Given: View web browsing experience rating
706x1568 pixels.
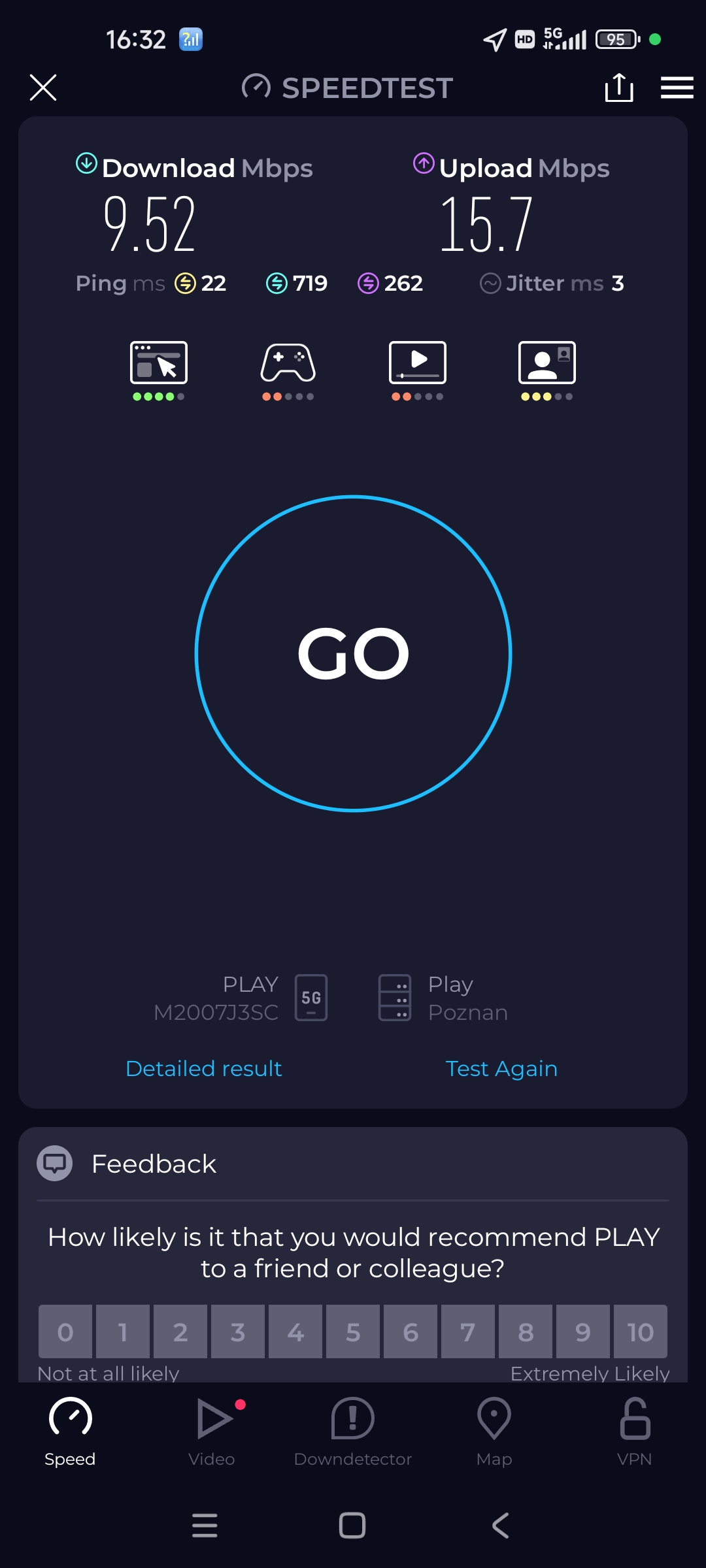Looking at the screenshot, I should pos(159,369).
